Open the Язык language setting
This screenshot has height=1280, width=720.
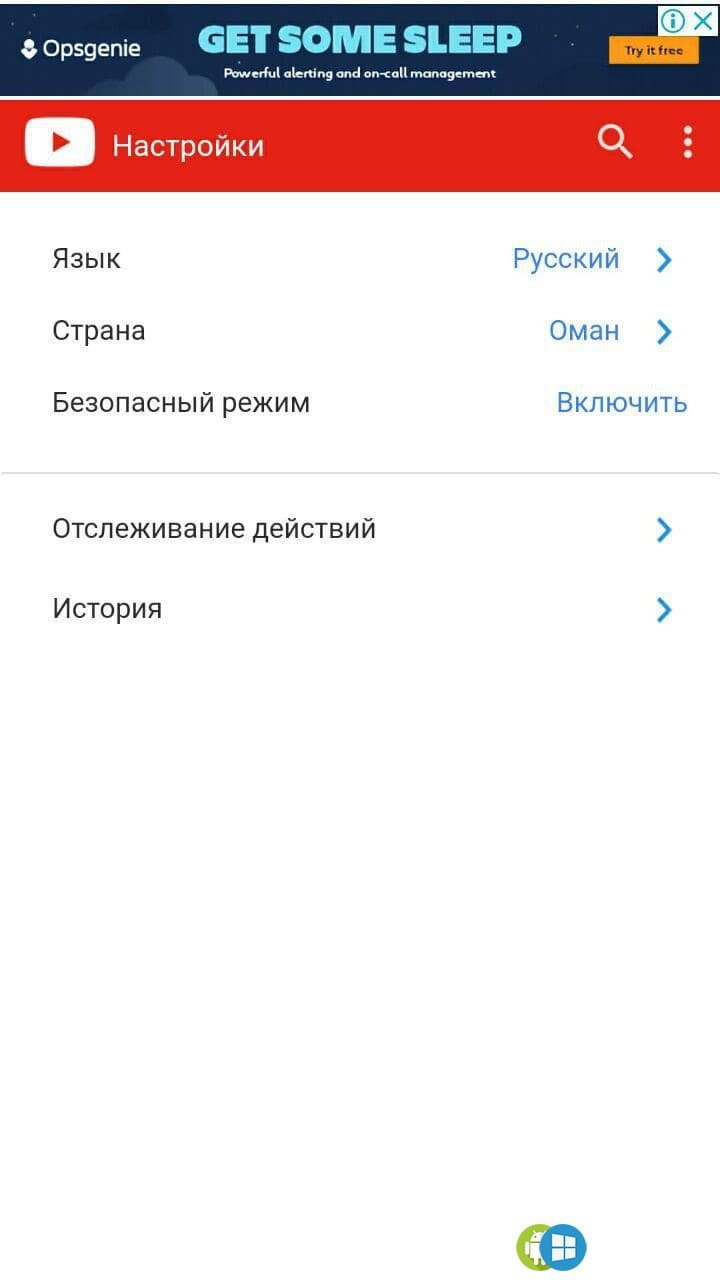coord(360,259)
